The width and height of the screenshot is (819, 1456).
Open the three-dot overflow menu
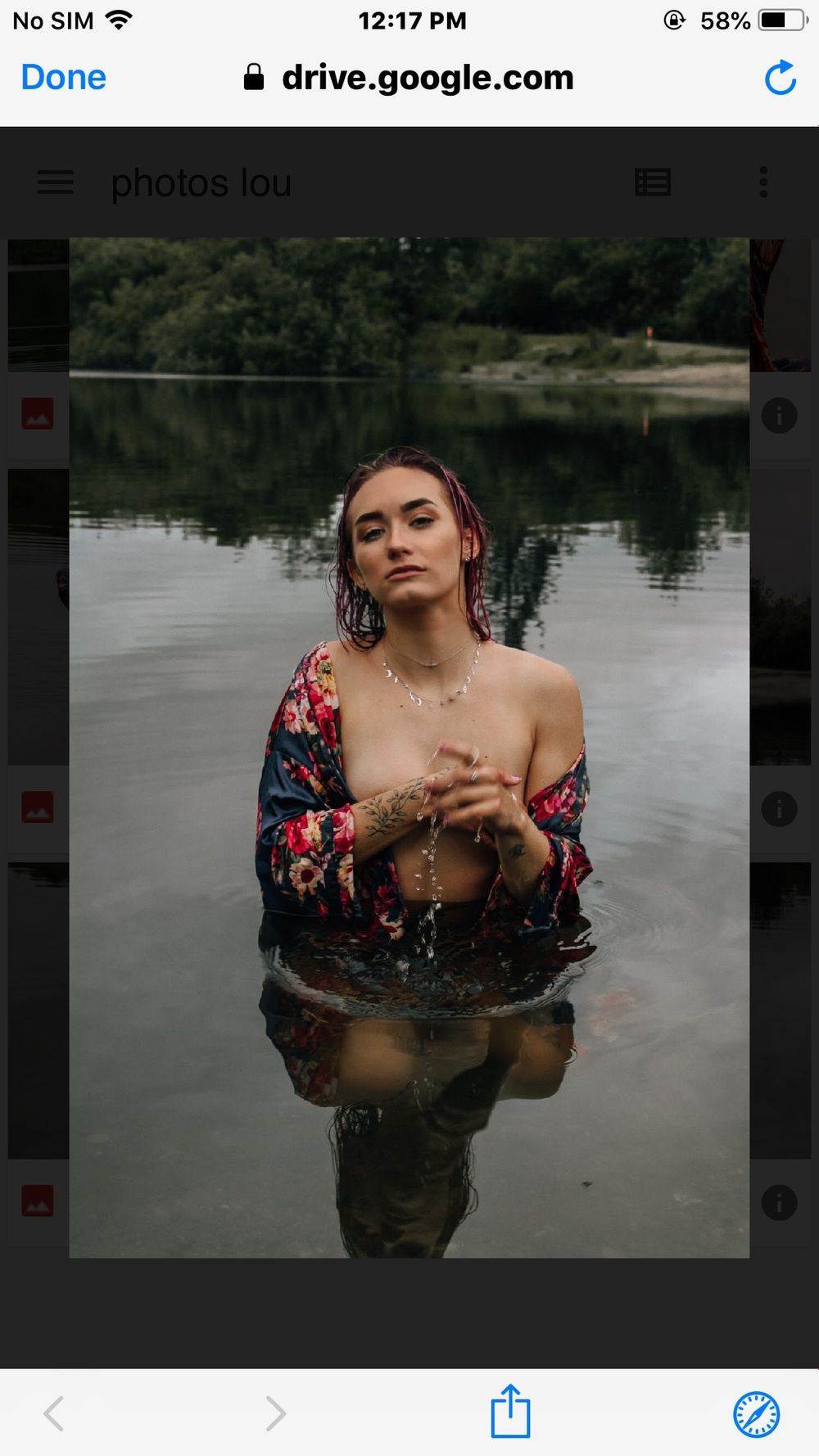(763, 182)
